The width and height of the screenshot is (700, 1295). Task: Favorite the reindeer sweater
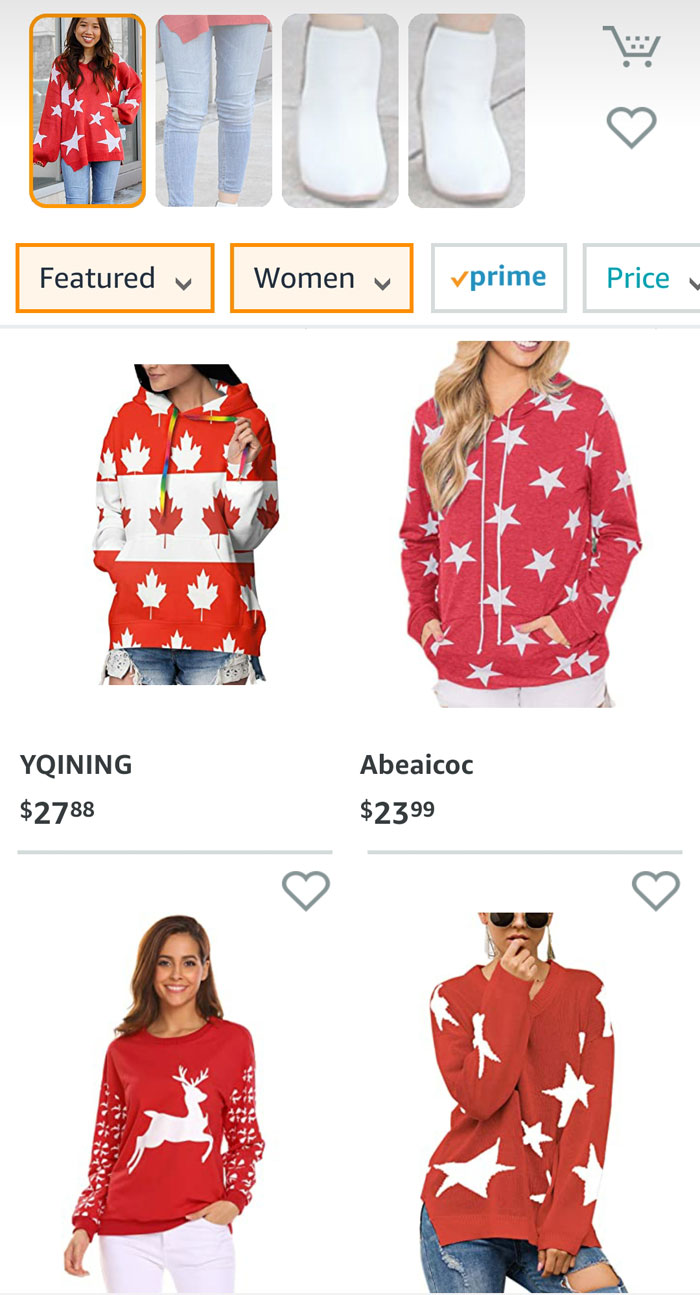(305, 890)
